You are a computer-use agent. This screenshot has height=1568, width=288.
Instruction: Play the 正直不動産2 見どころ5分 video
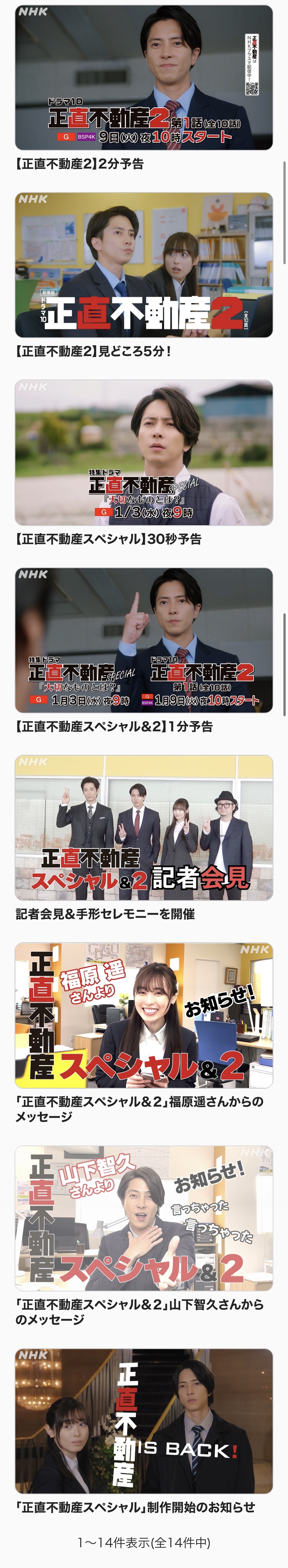[144, 266]
